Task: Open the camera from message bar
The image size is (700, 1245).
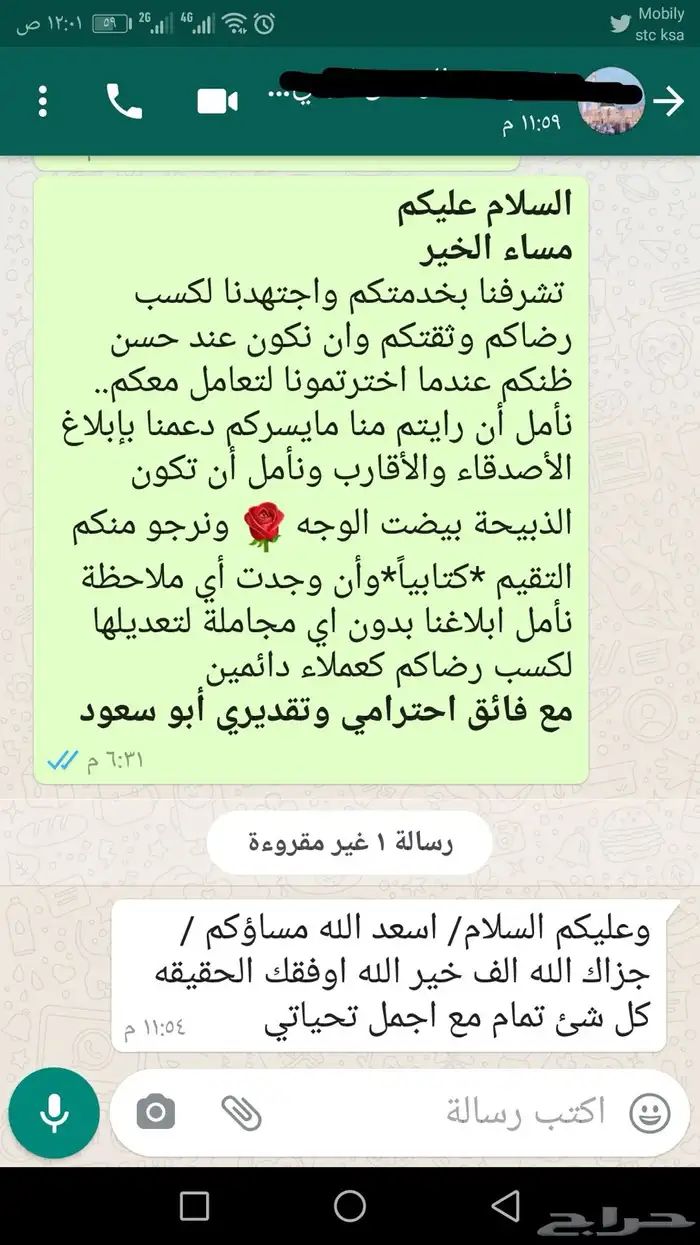Action: coord(155,1112)
